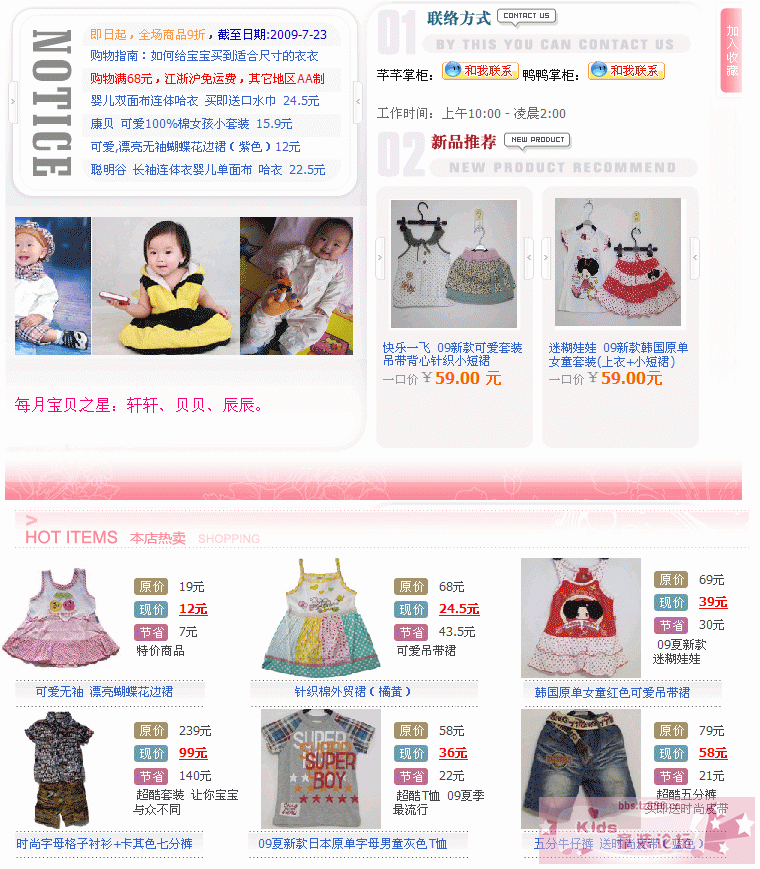
Task: Open the 婴儿双面布连体哈衣 notice link
Action: [x=204, y=101]
